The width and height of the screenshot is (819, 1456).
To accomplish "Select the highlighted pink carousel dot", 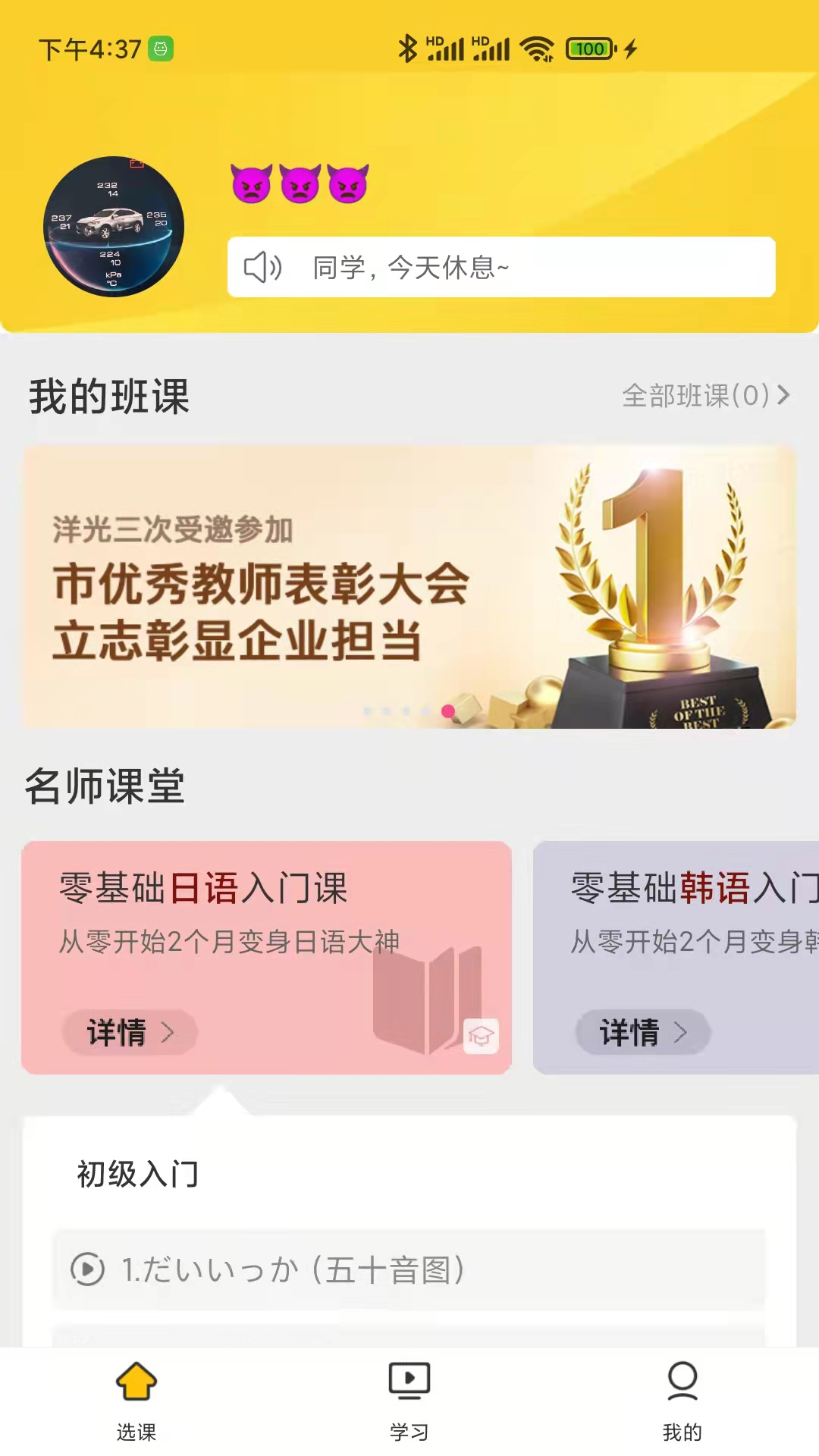I will click(x=448, y=711).
